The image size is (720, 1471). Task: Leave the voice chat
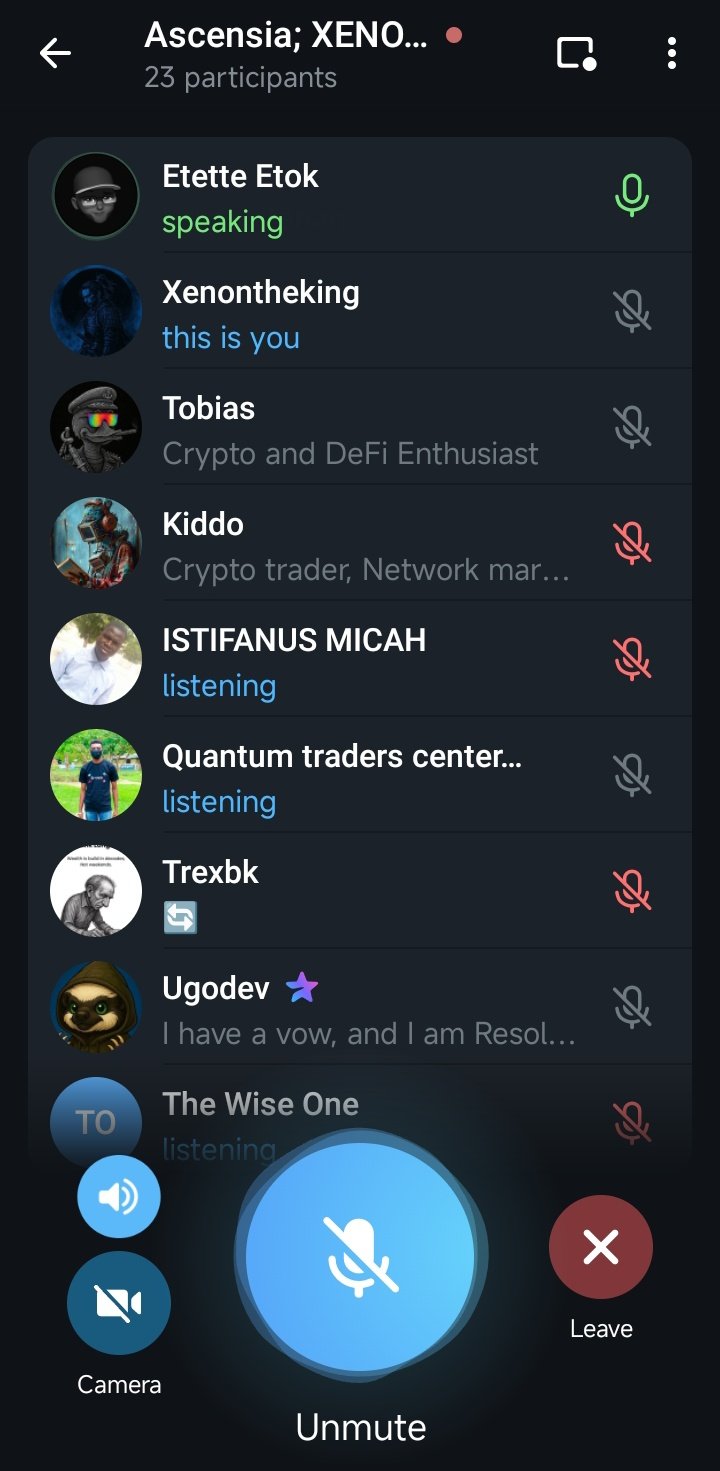600,1247
